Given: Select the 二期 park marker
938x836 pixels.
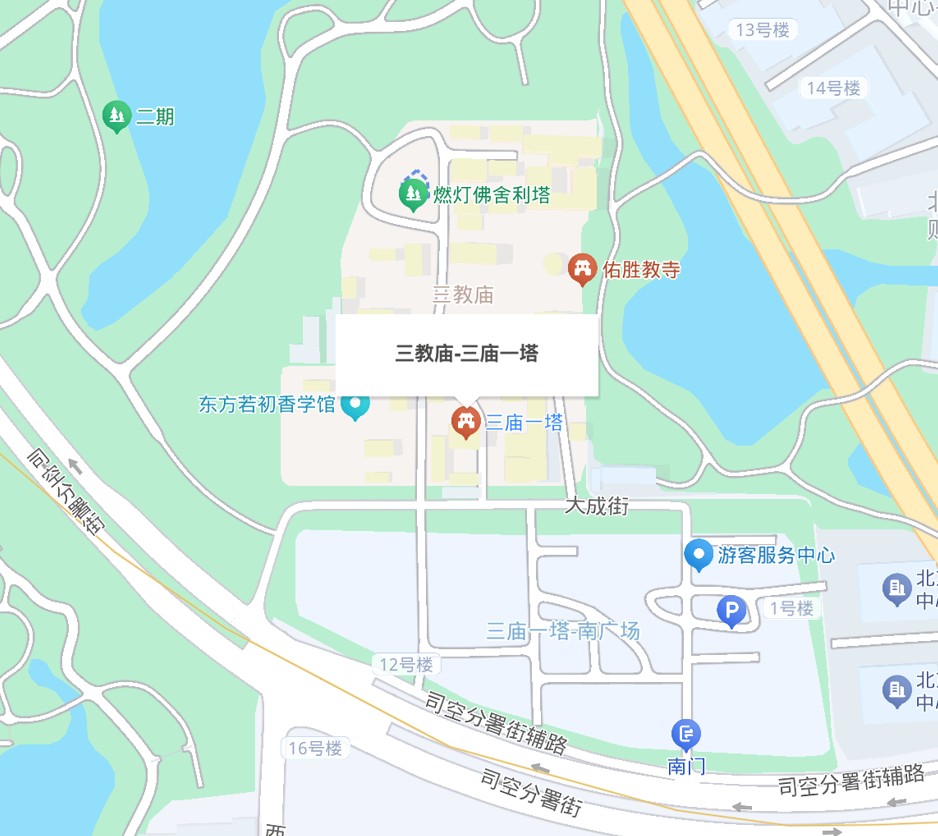Looking at the screenshot, I should coord(118,117).
